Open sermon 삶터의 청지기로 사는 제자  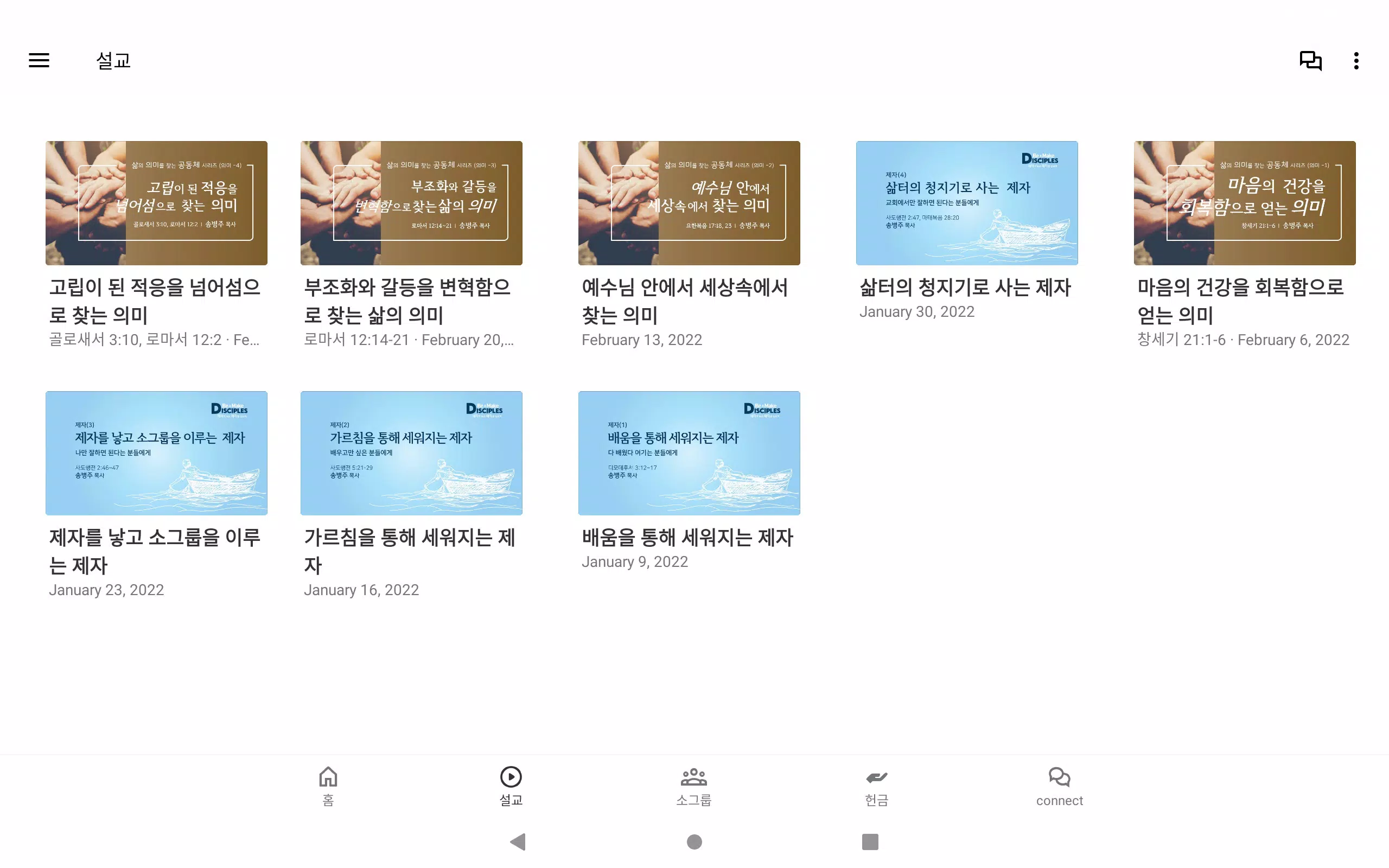[x=966, y=203]
